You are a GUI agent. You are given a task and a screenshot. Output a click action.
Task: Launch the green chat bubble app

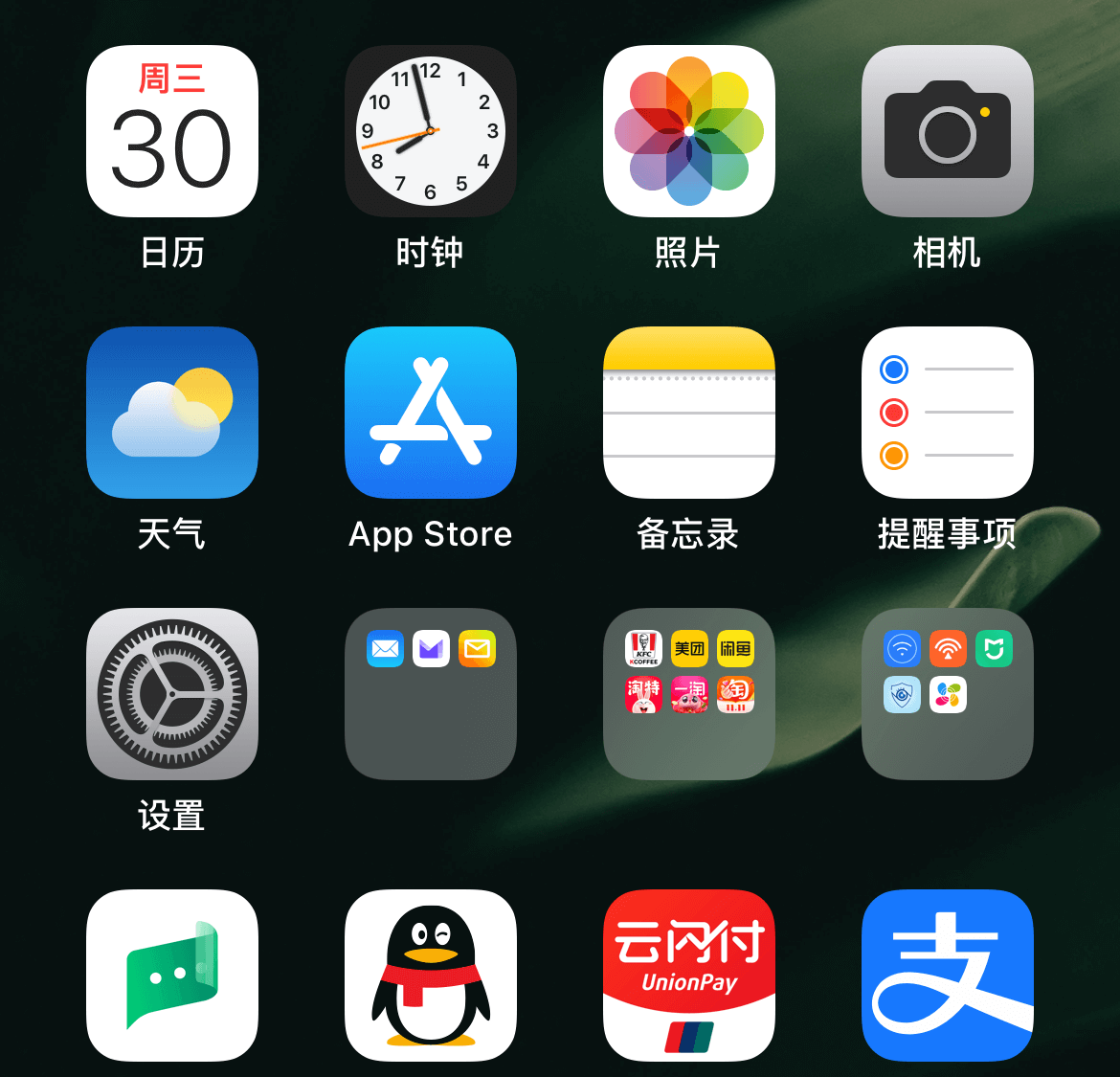coord(172,976)
